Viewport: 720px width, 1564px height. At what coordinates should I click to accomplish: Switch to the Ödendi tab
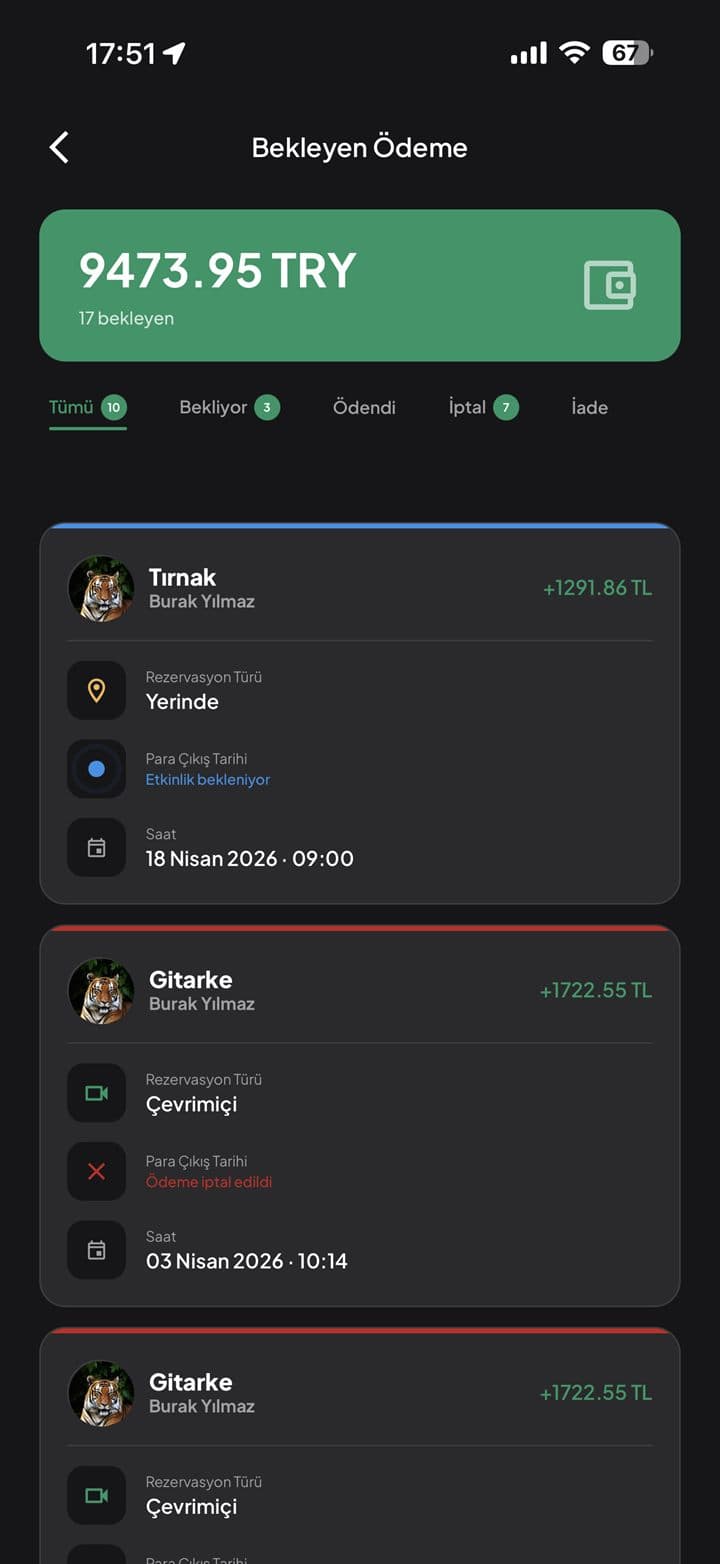(x=363, y=407)
